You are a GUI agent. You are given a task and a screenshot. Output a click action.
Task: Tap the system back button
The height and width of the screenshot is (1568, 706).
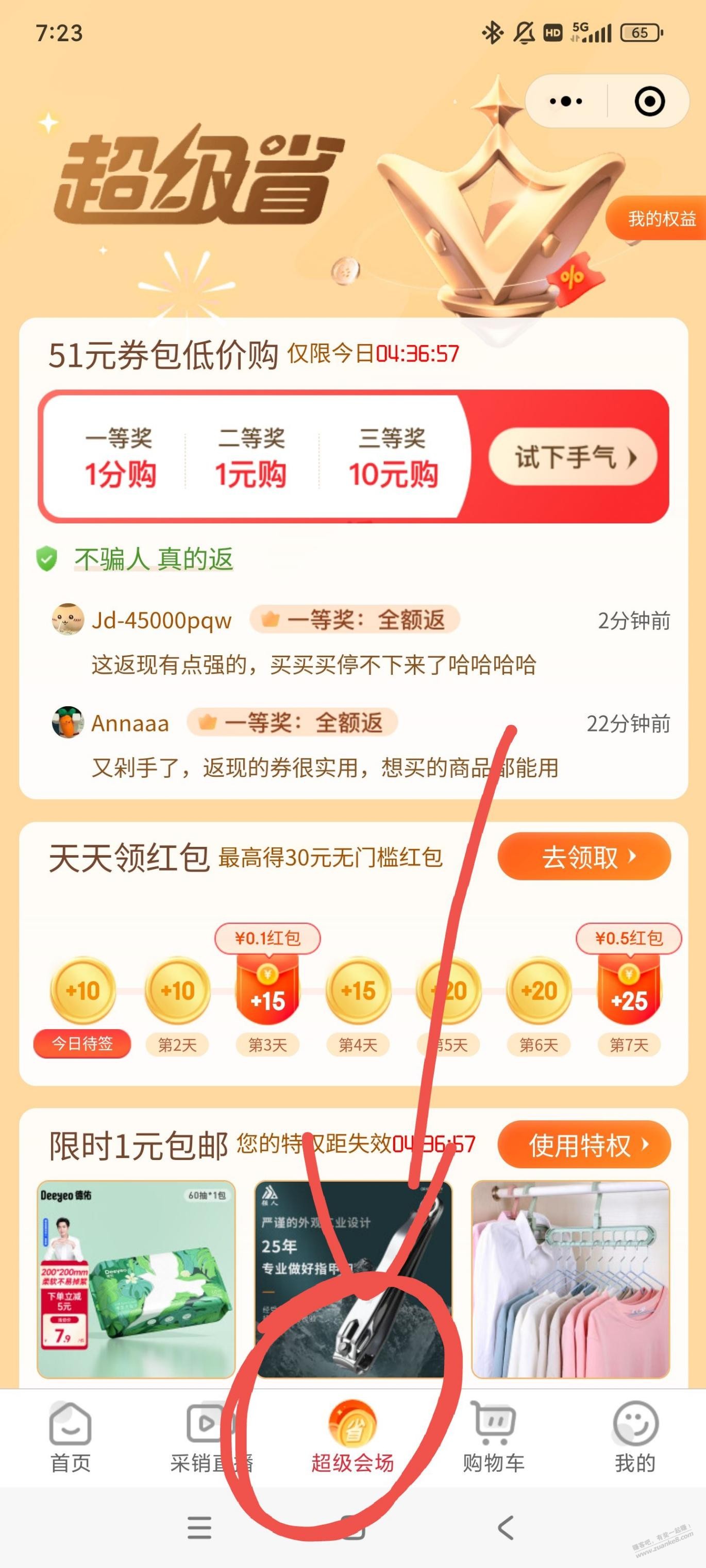[506, 1528]
